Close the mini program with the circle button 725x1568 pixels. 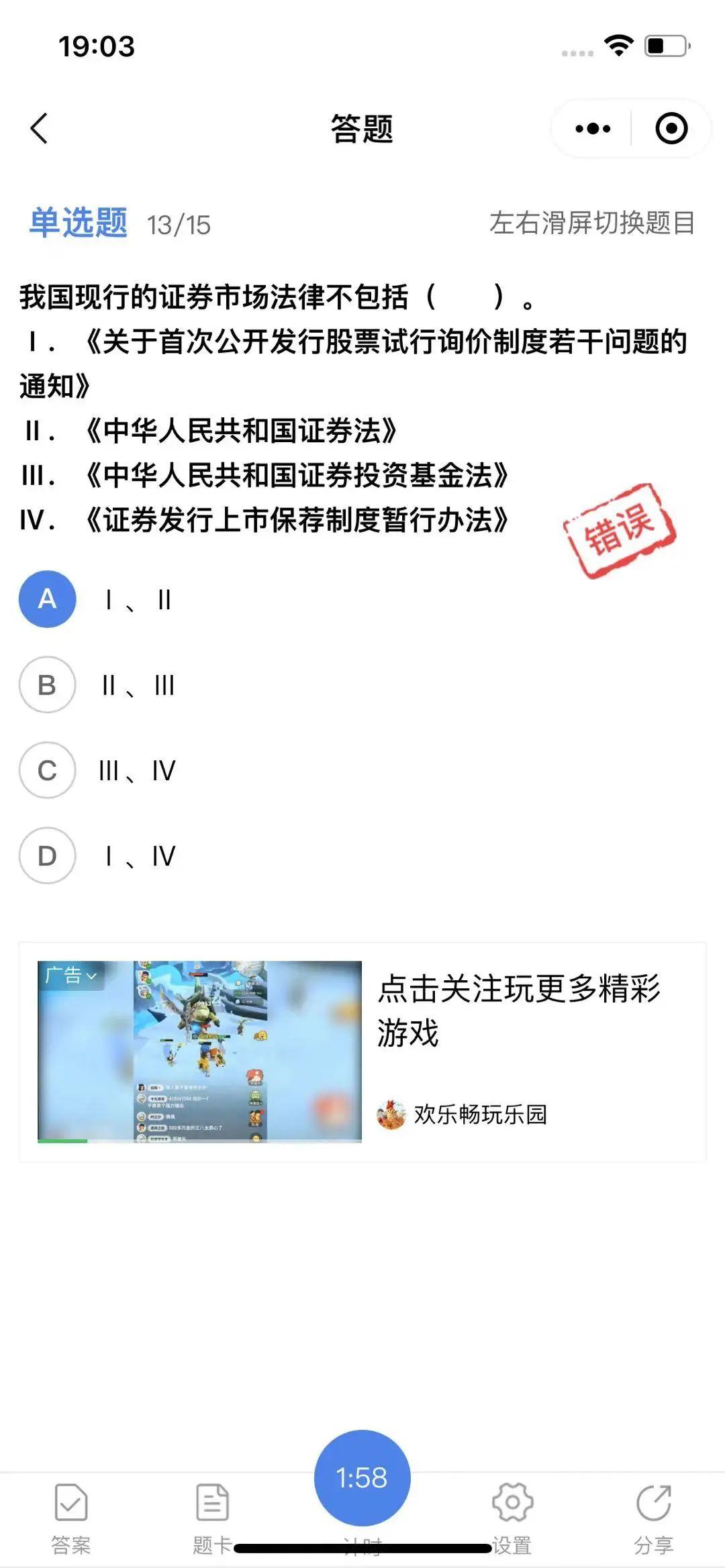pyautogui.click(x=671, y=129)
